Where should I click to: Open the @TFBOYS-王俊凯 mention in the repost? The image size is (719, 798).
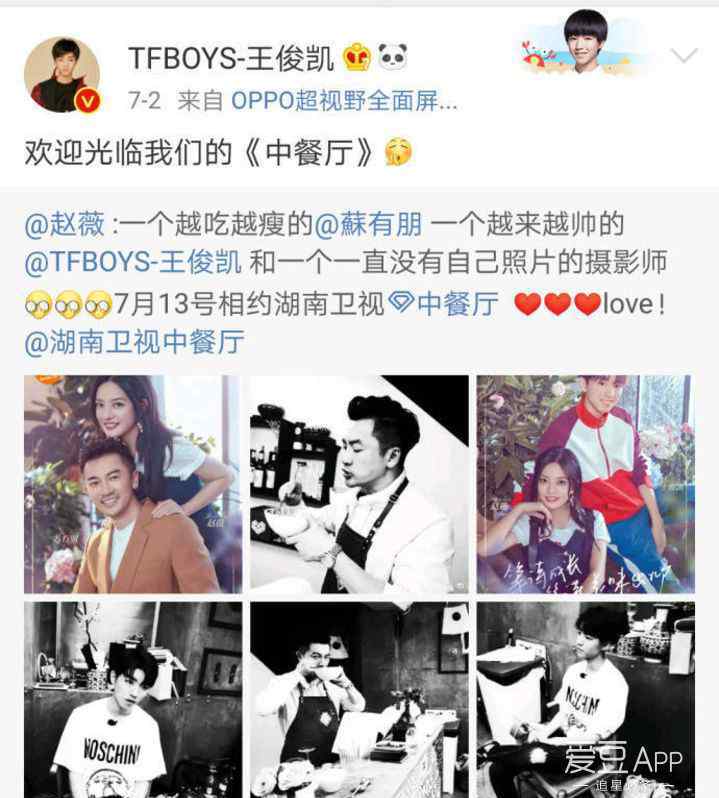click(x=133, y=263)
